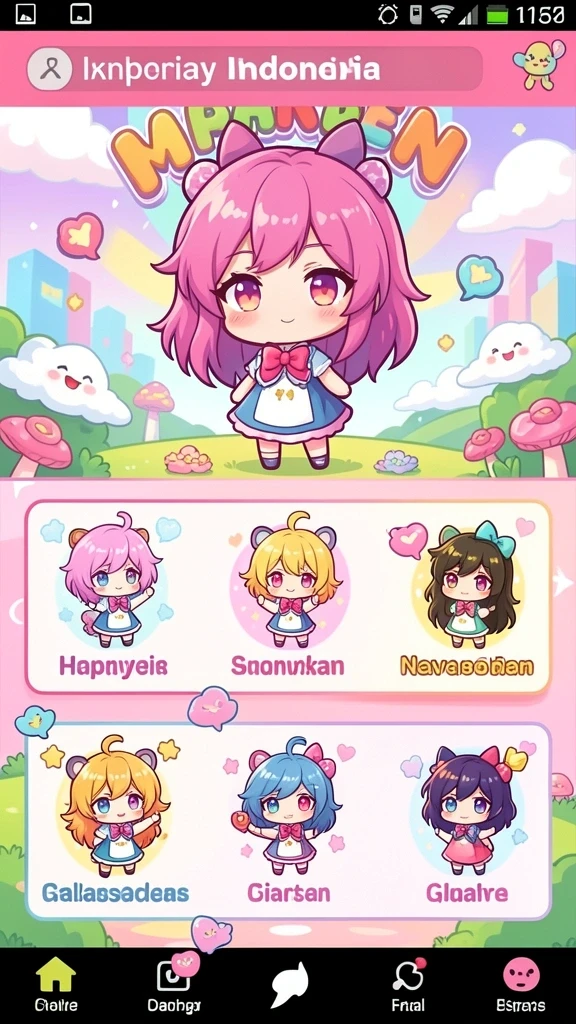The width and height of the screenshot is (576, 1024).
Task: Select the Snonunkan character
Action: click(x=288, y=595)
